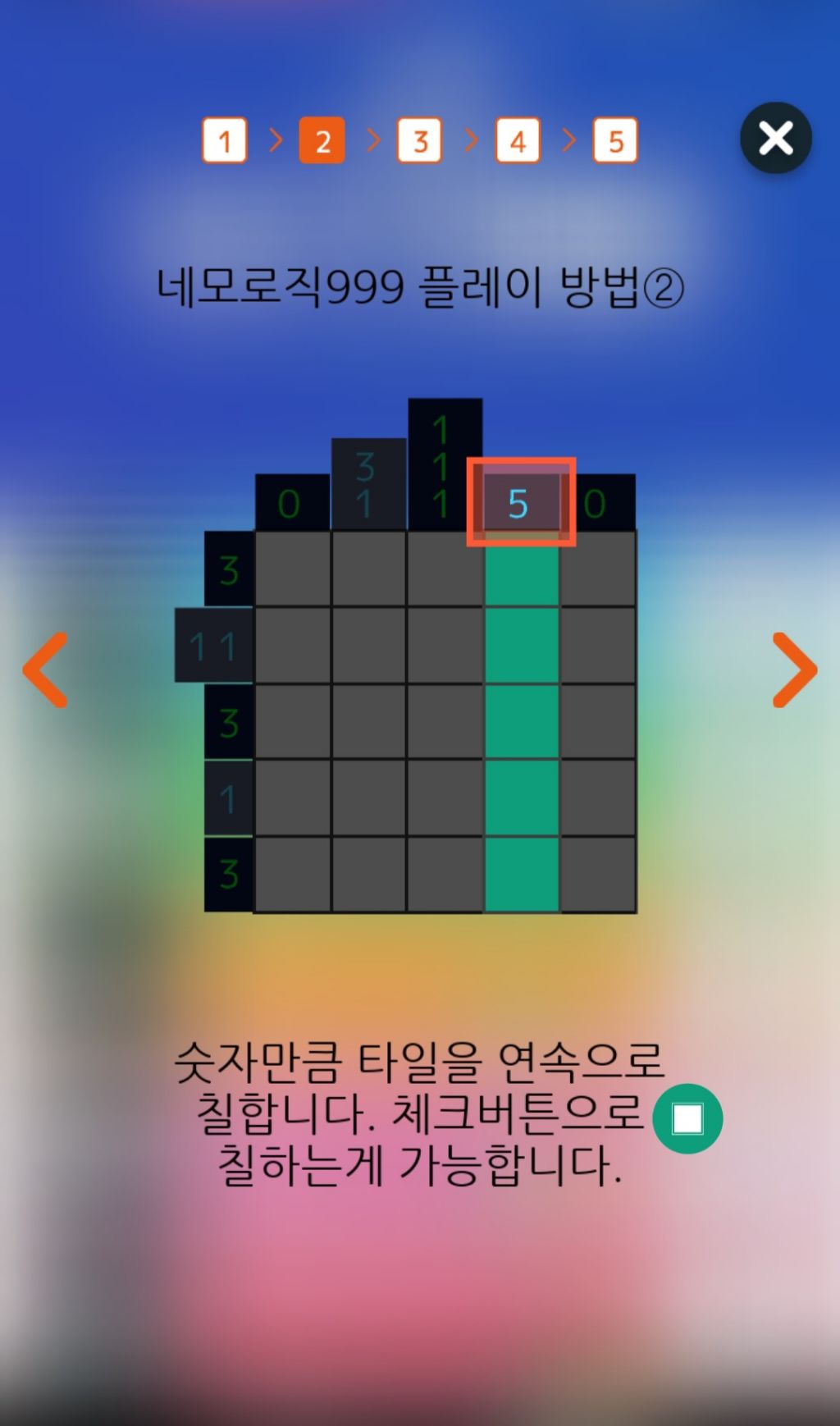This screenshot has width=840, height=1426.
Task: Select tutorial step 2 indicator
Action: (322, 140)
